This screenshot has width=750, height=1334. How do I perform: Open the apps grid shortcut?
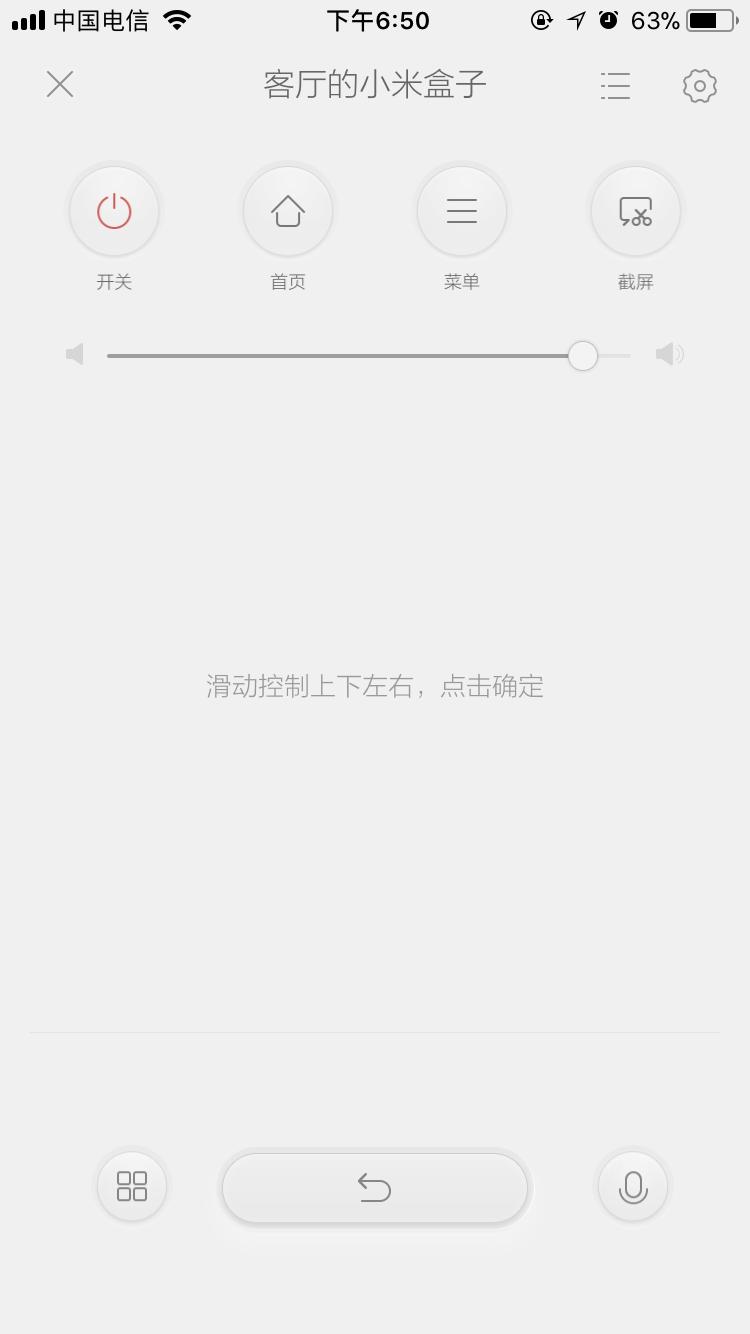coord(131,1186)
